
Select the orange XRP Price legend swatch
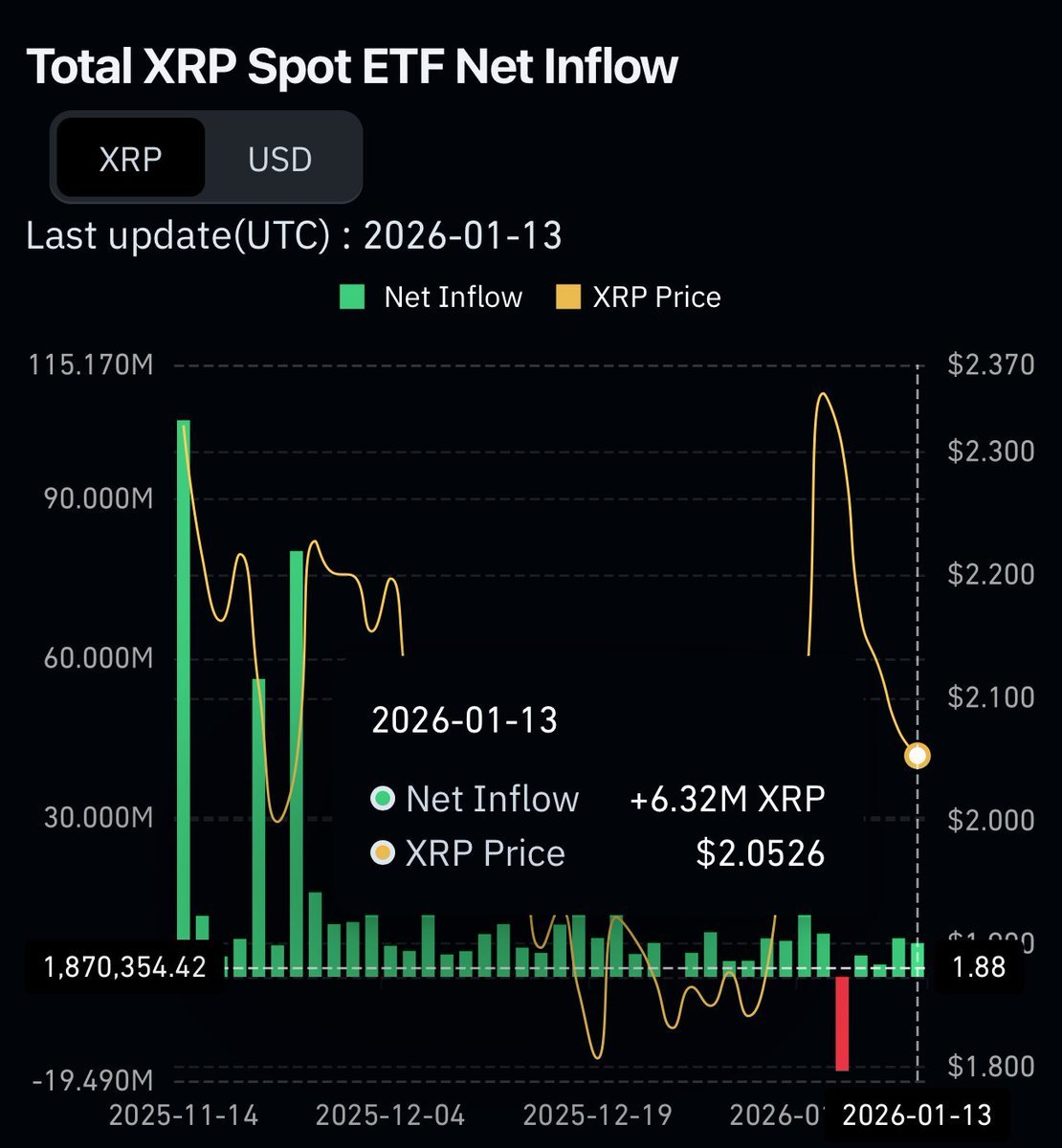pos(567,297)
